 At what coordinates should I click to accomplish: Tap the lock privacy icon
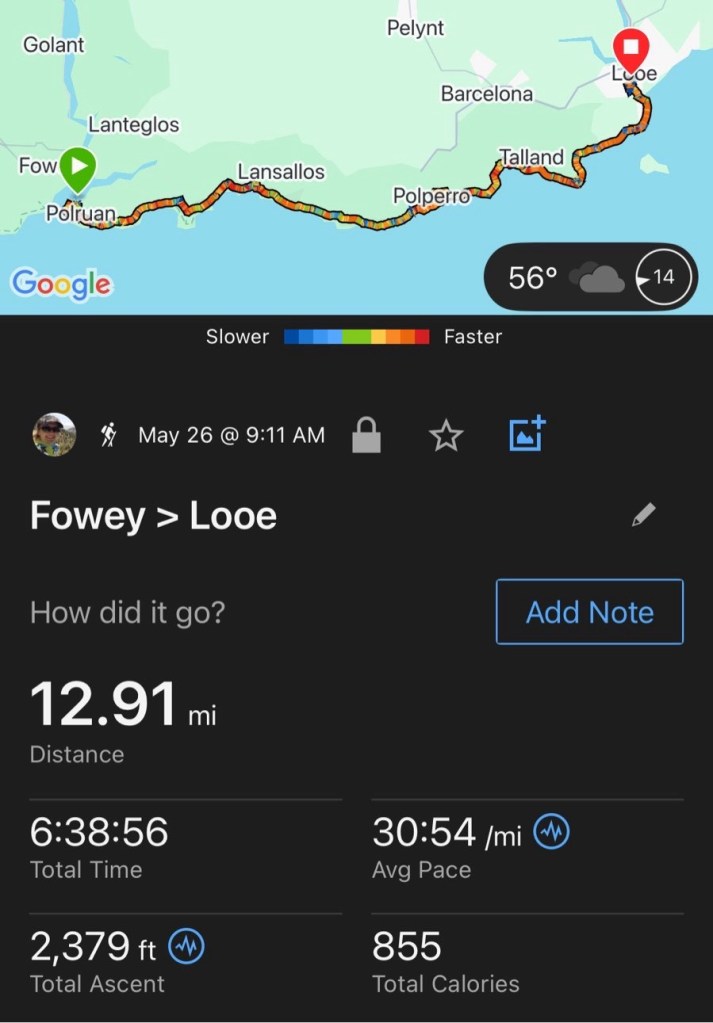tap(366, 435)
